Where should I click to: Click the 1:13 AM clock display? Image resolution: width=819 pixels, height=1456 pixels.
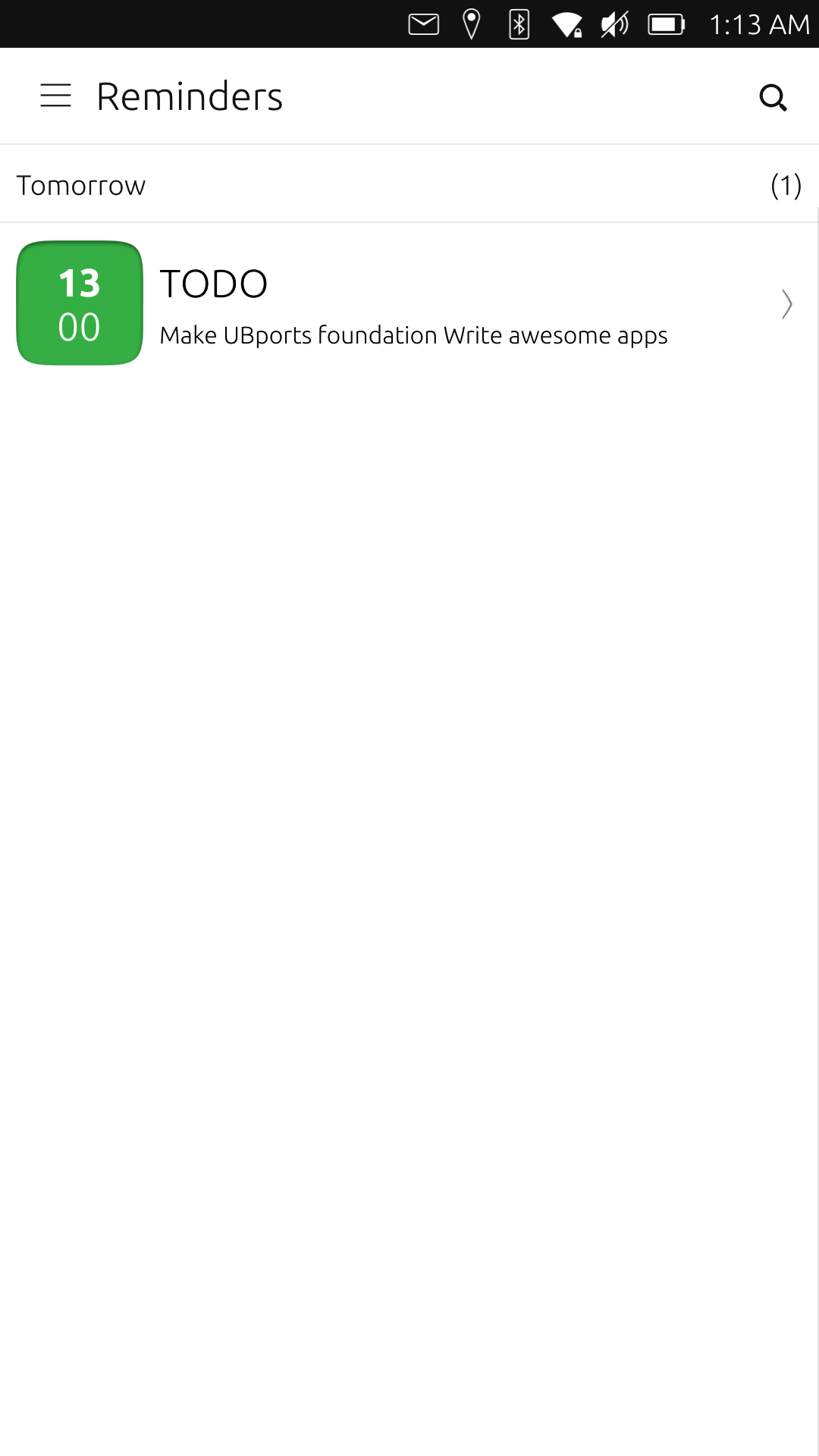(x=760, y=24)
